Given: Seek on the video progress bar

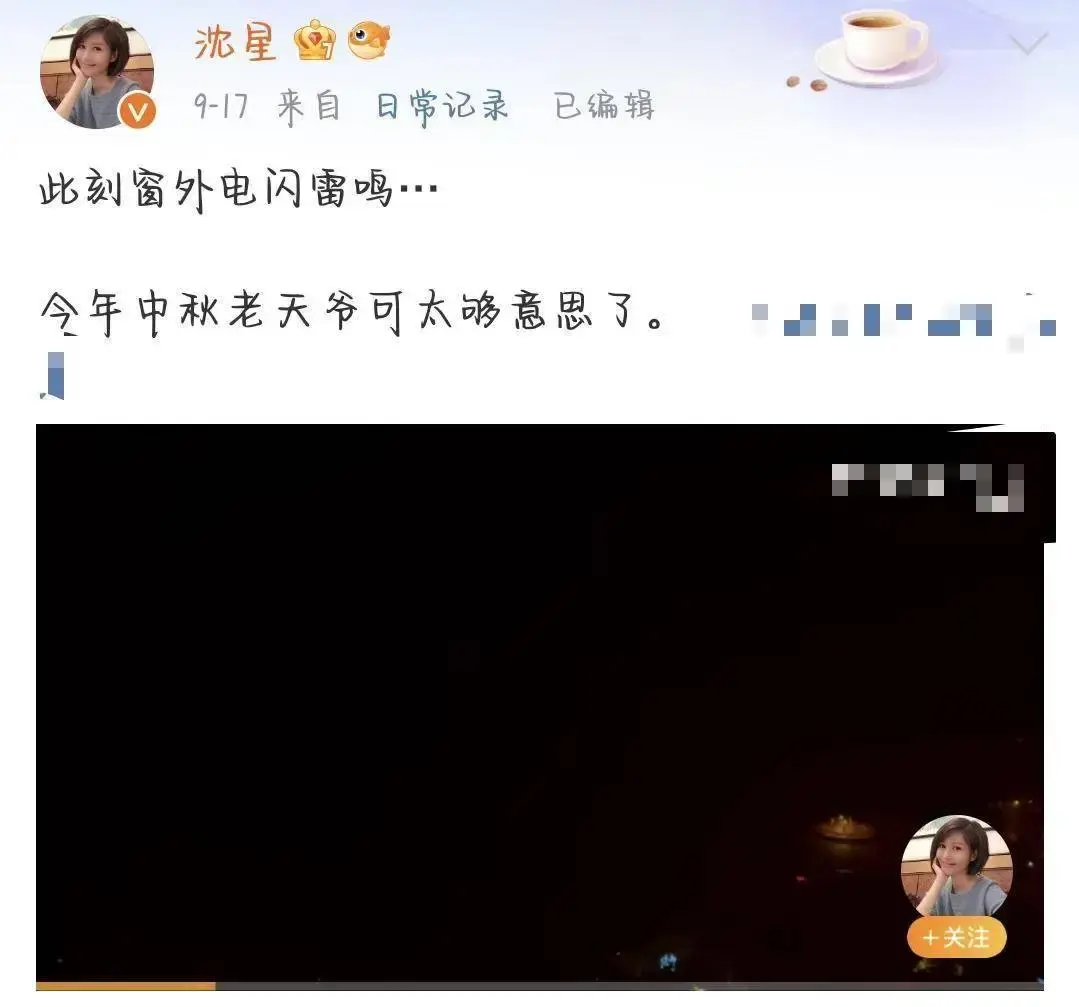Looking at the screenshot, I should click(x=540, y=986).
